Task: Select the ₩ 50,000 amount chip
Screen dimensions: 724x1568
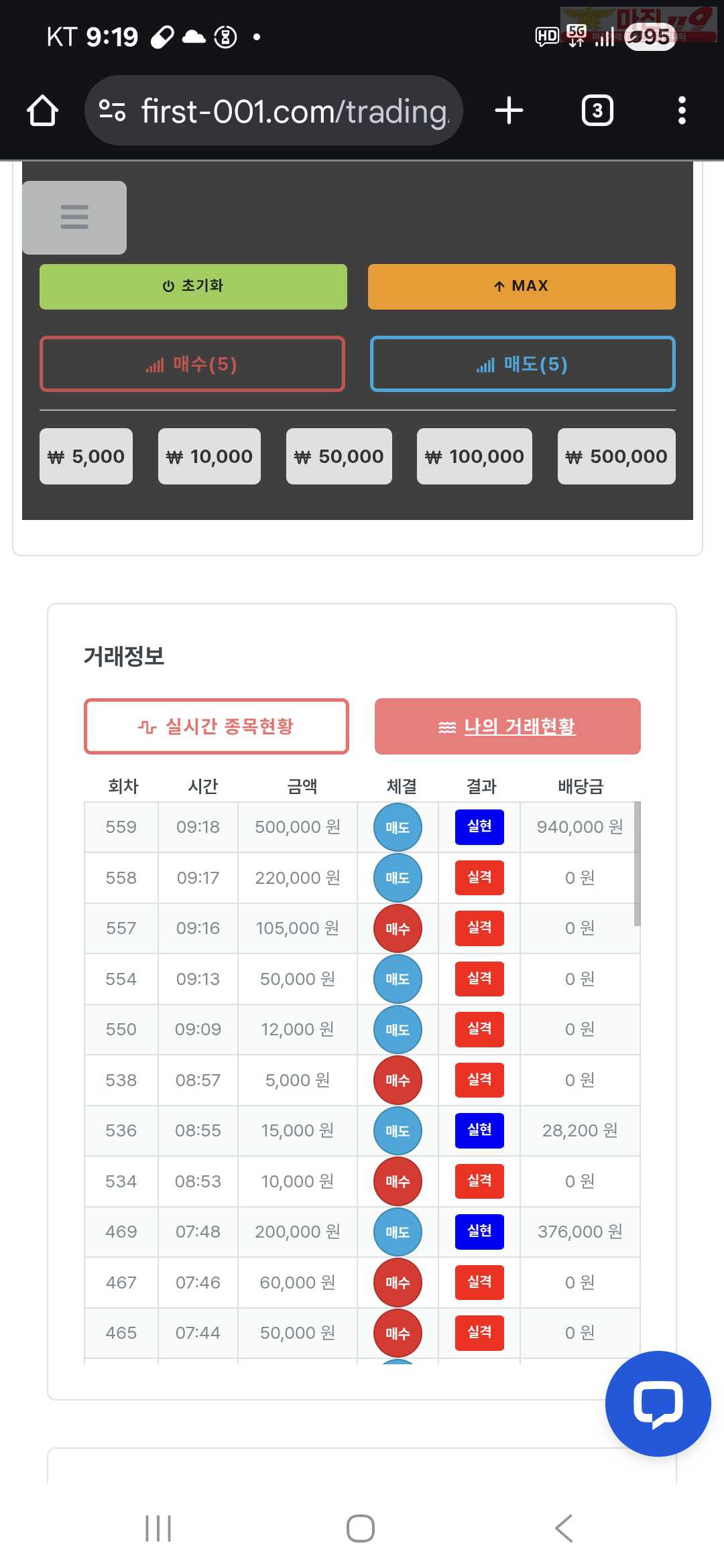Action: (x=339, y=456)
